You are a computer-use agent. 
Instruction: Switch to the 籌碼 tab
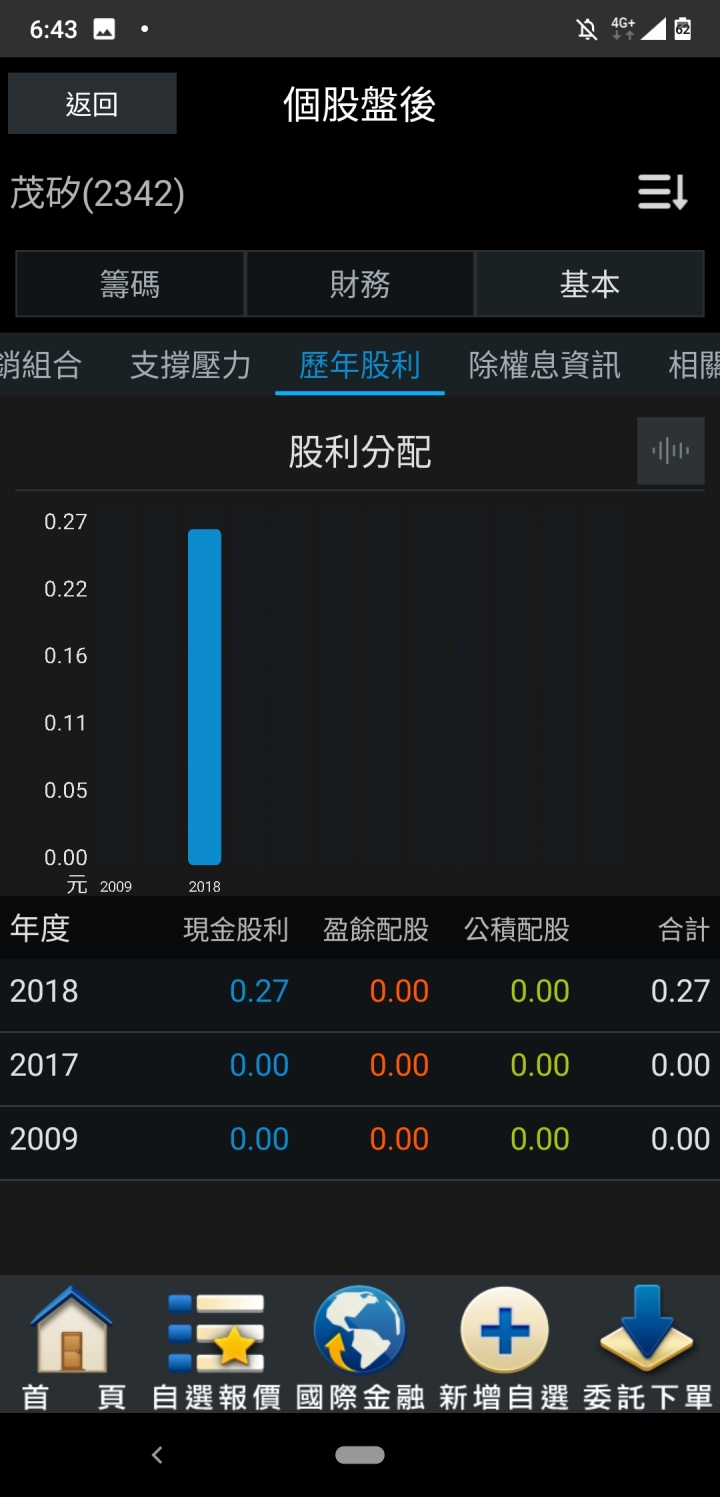[x=130, y=285]
